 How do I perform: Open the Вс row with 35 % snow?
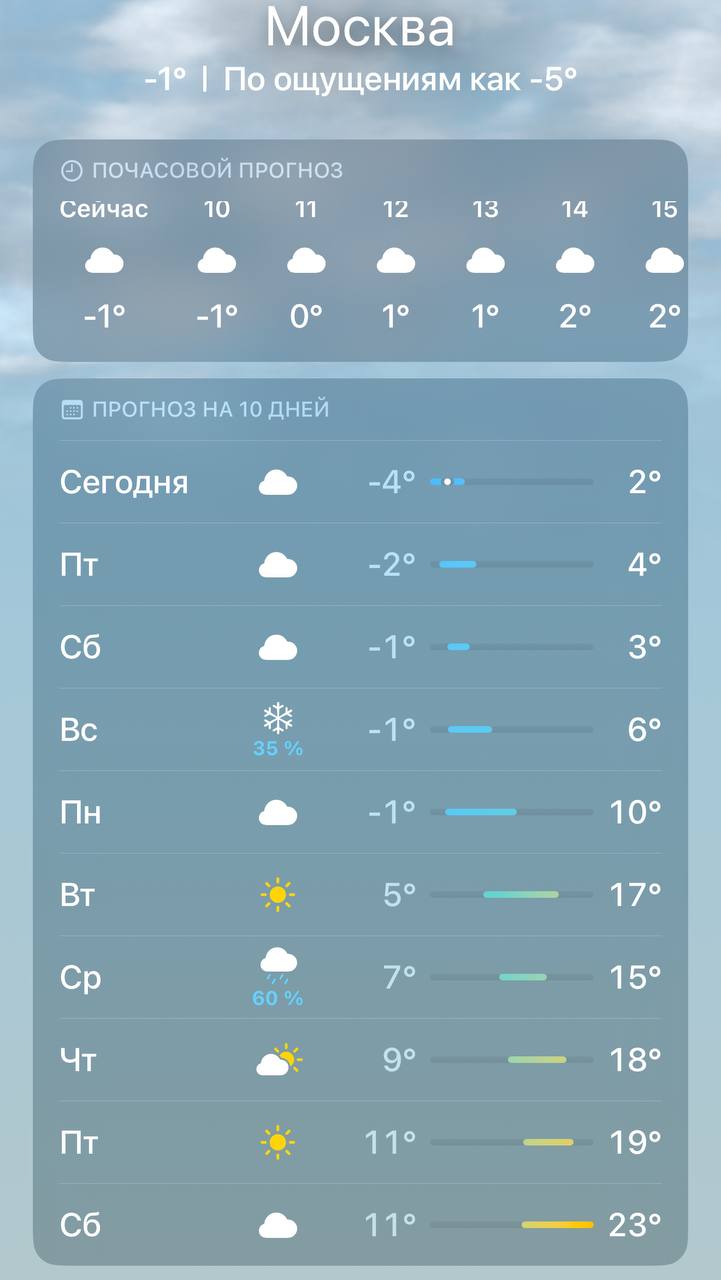[360, 730]
